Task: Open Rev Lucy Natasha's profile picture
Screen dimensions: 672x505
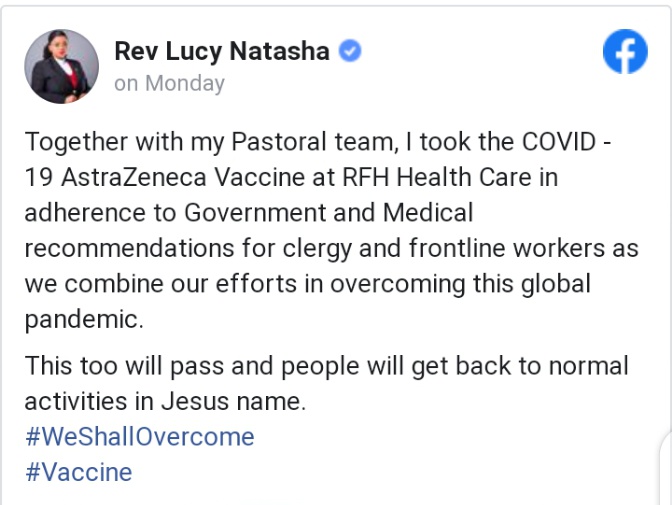Action: (61, 66)
